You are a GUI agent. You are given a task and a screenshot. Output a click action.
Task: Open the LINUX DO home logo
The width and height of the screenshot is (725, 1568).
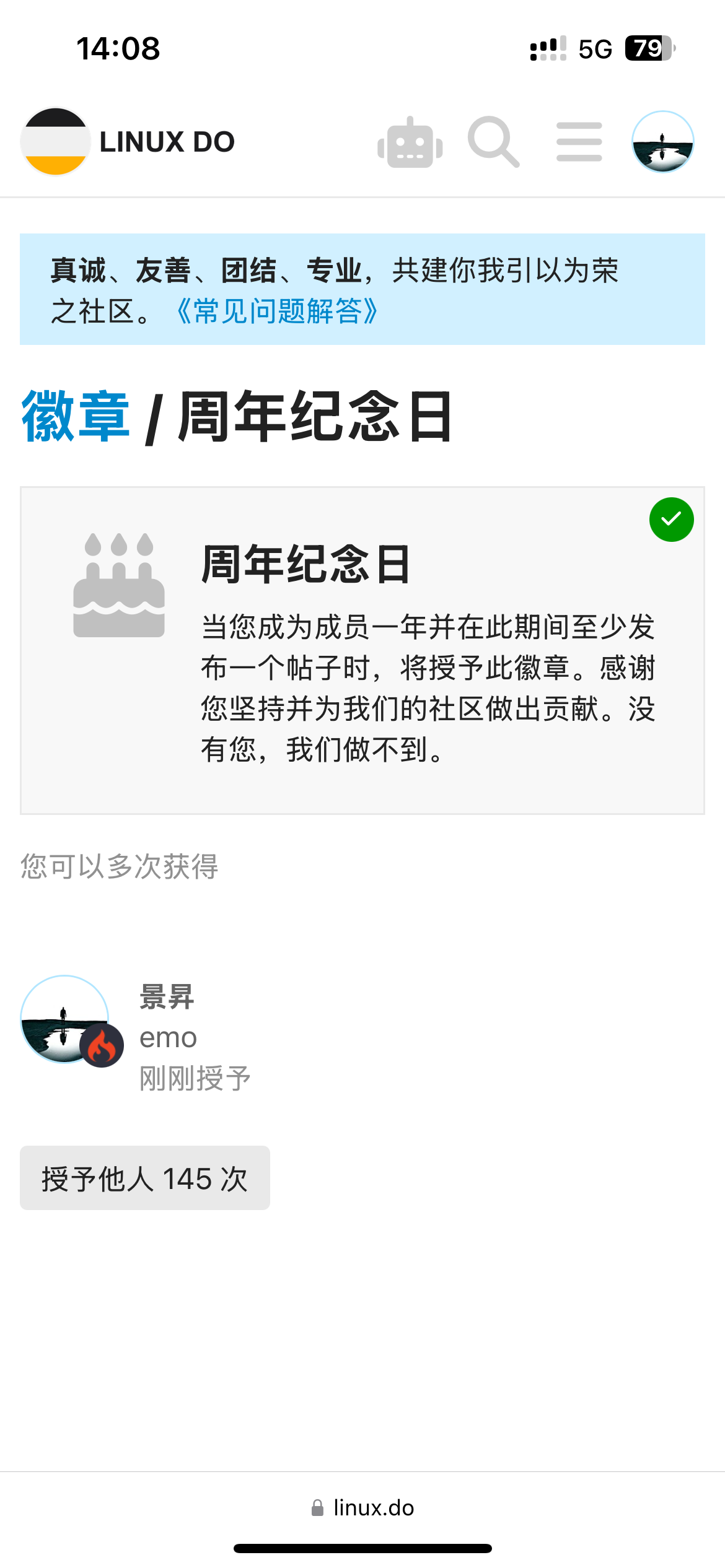pos(128,142)
